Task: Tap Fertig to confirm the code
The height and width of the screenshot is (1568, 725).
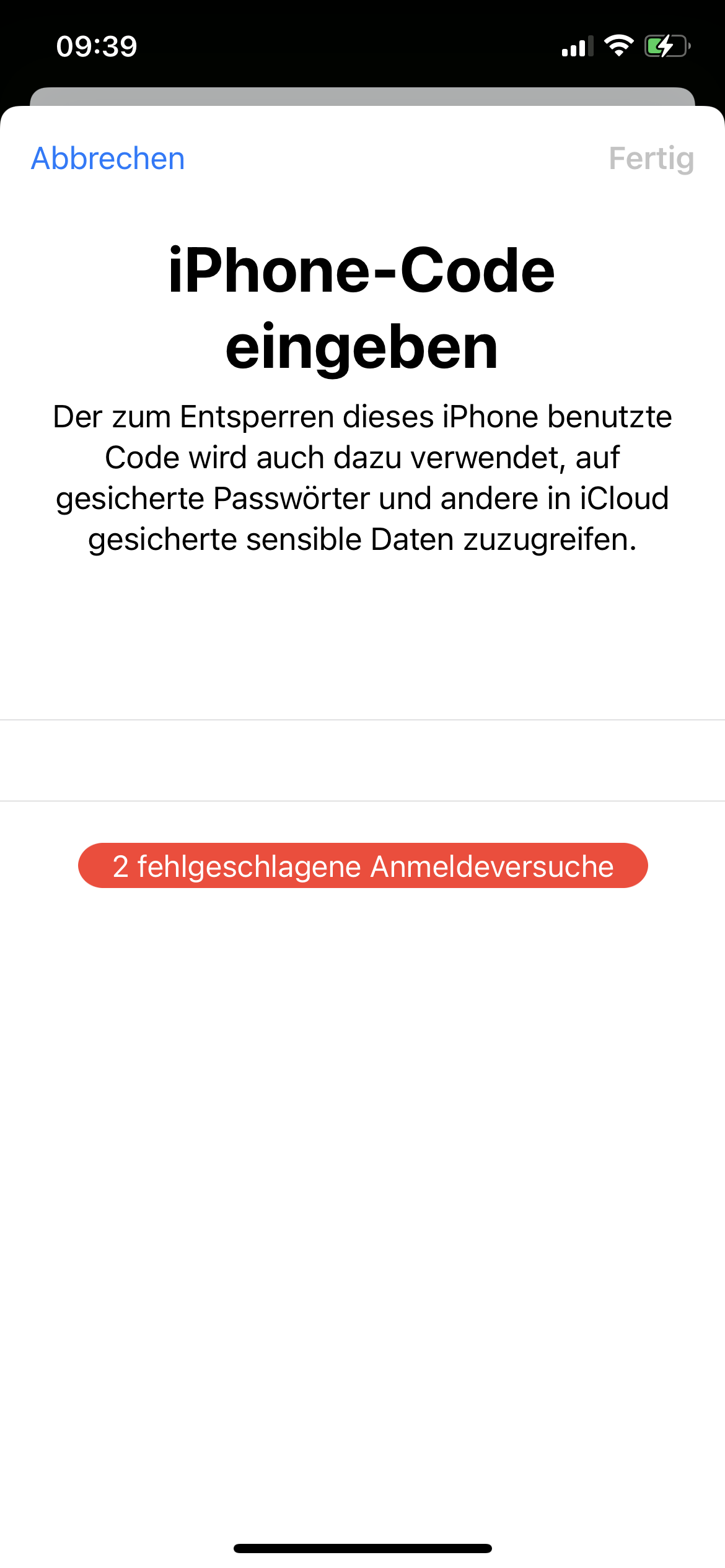Action: click(x=651, y=159)
